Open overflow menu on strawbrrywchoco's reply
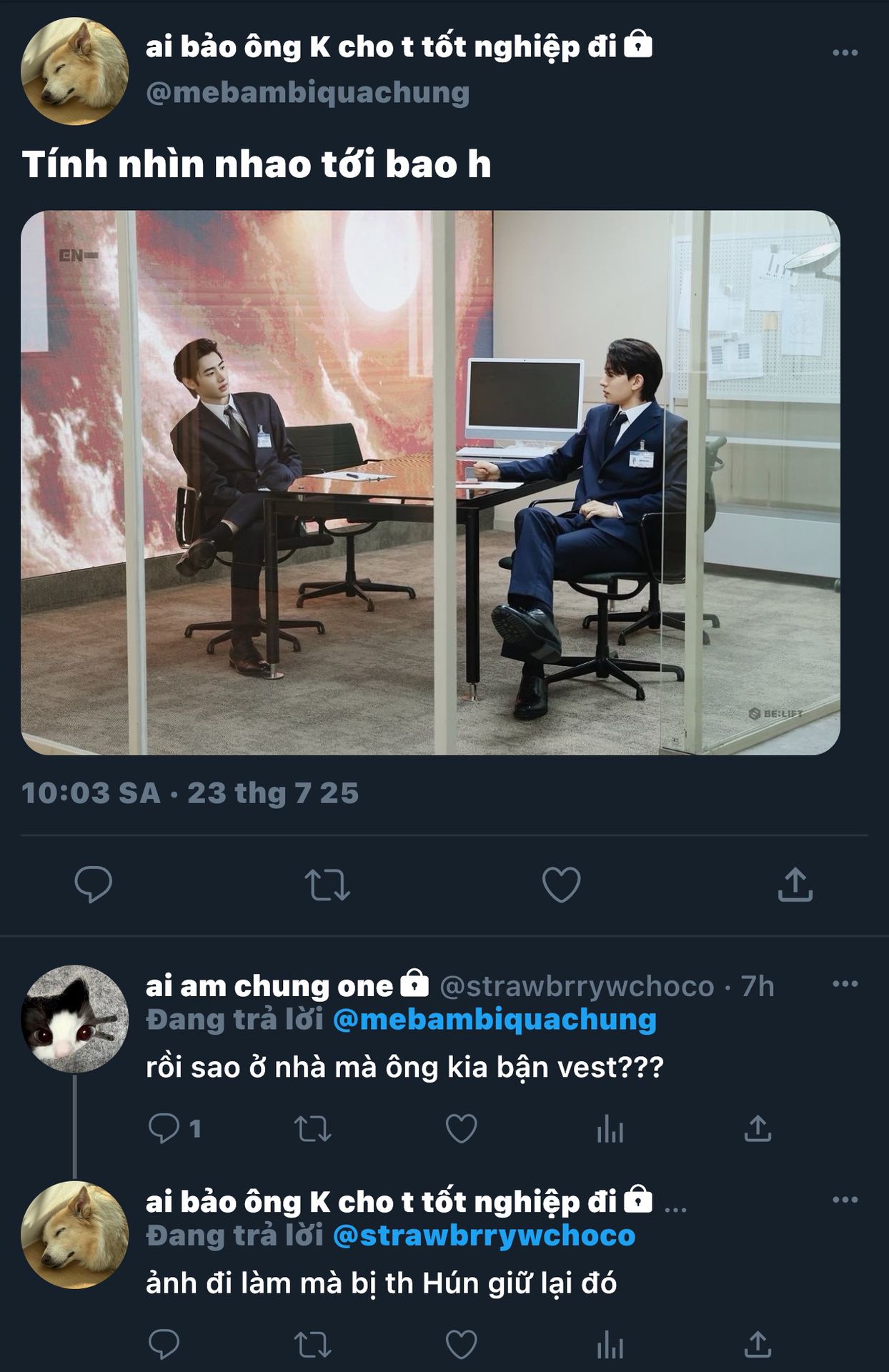 tap(845, 984)
